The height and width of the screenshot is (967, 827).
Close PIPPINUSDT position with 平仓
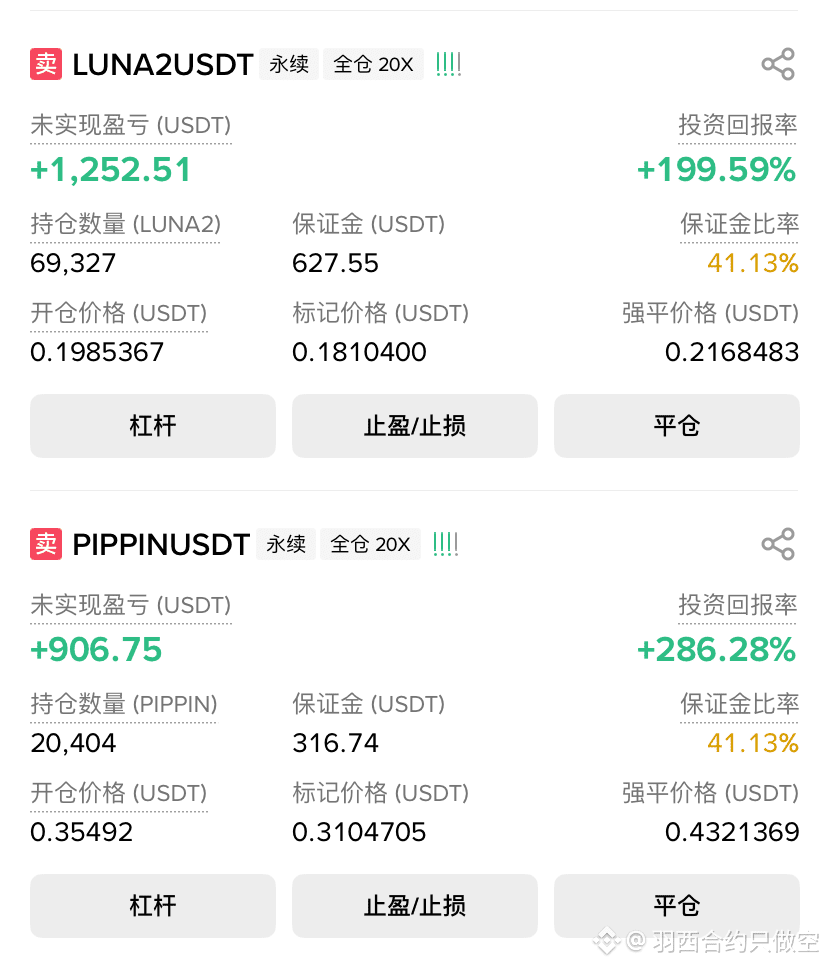pos(677,905)
